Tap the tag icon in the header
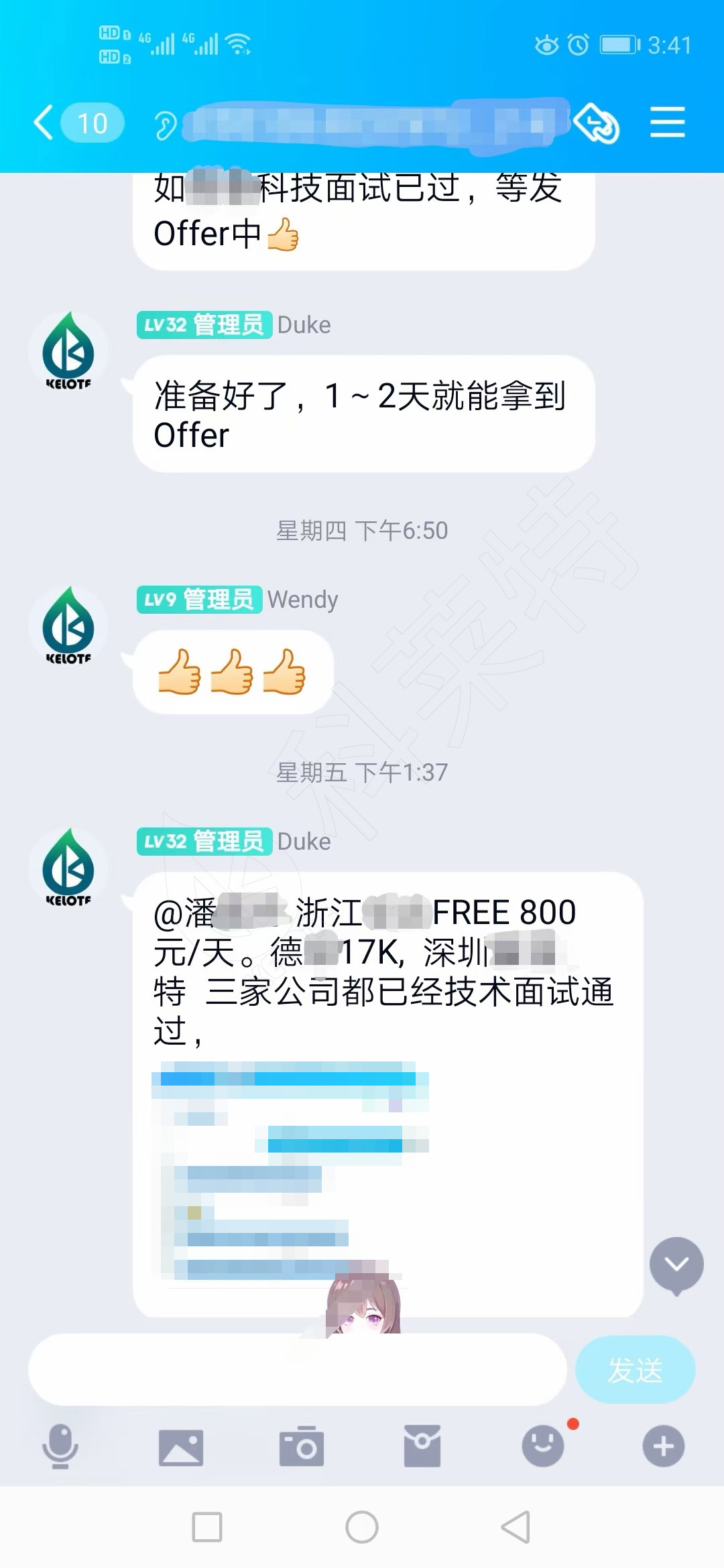Viewport: 724px width, 1568px height. pos(595,123)
